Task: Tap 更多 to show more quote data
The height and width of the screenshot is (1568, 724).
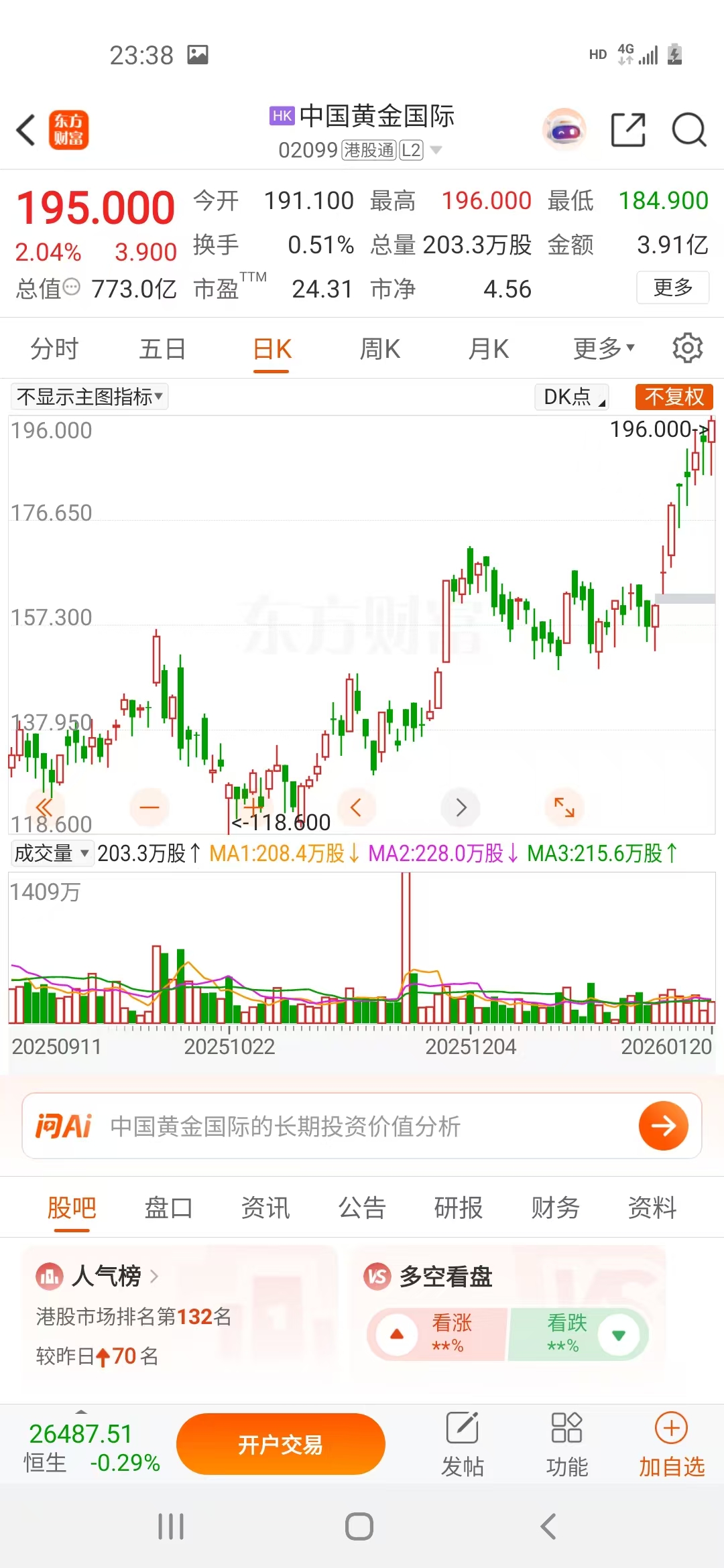Action: tap(672, 287)
